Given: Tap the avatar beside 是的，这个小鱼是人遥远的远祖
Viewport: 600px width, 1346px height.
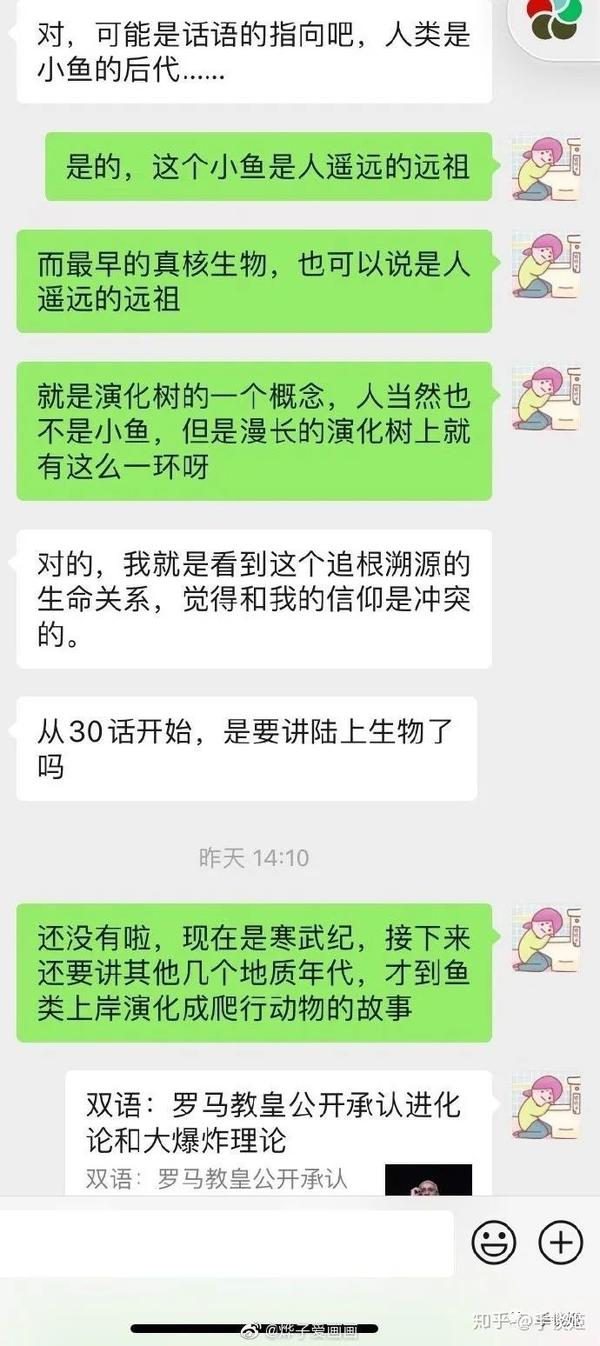Looking at the screenshot, I should pos(546,168).
